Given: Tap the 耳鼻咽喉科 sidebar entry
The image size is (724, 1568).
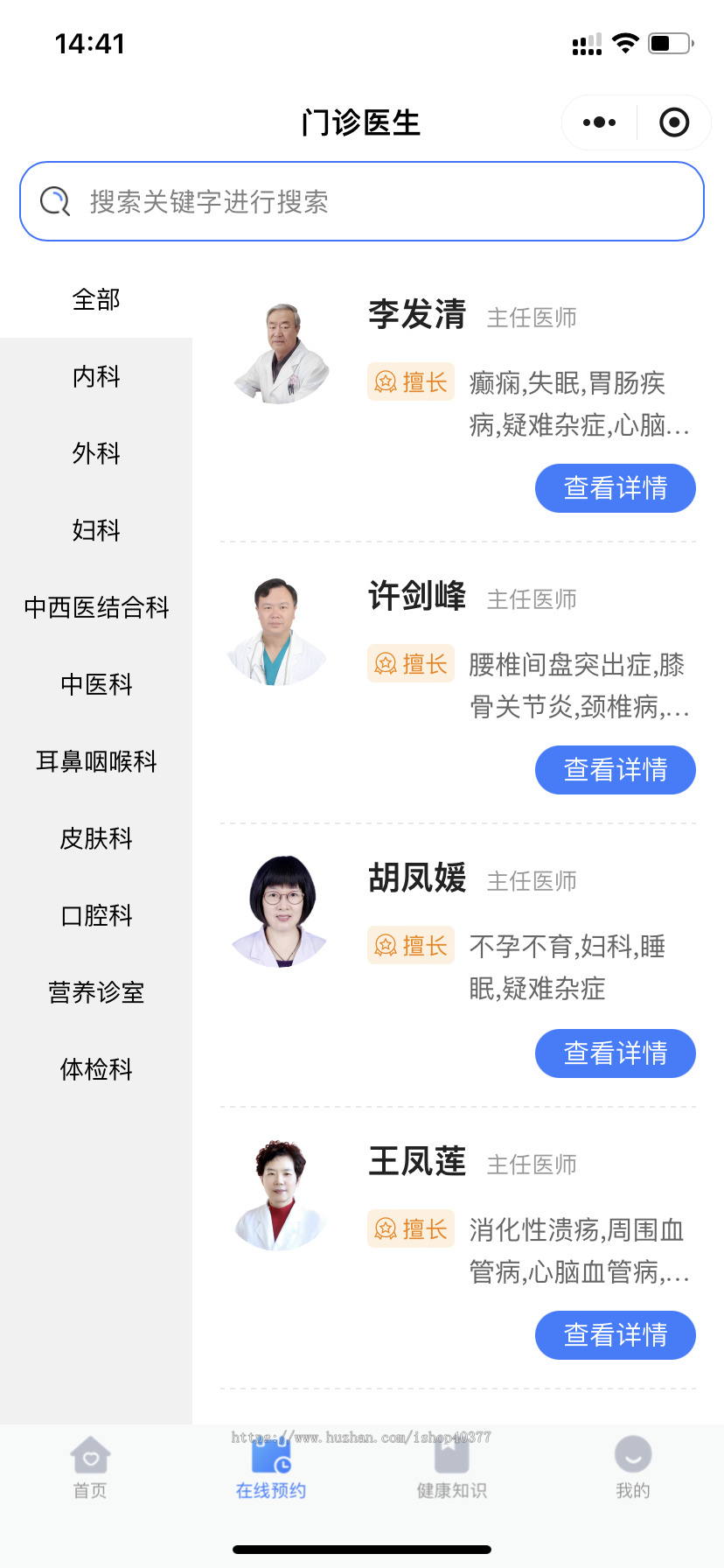Looking at the screenshot, I should click(94, 762).
